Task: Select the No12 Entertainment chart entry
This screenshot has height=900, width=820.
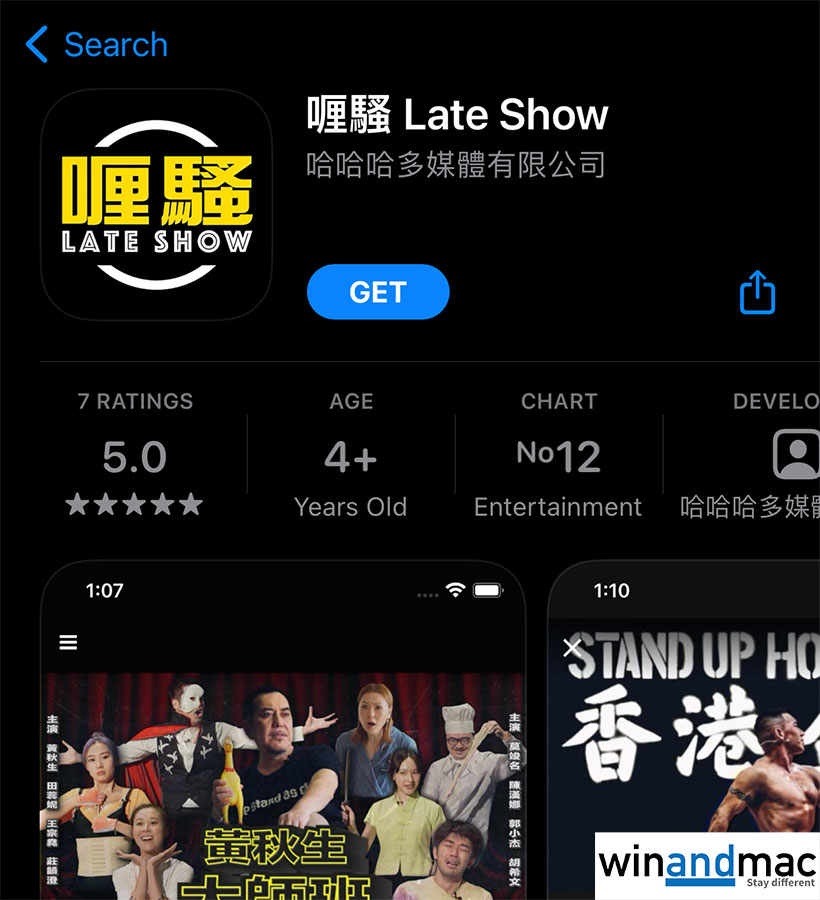Action: pos(558,455)
